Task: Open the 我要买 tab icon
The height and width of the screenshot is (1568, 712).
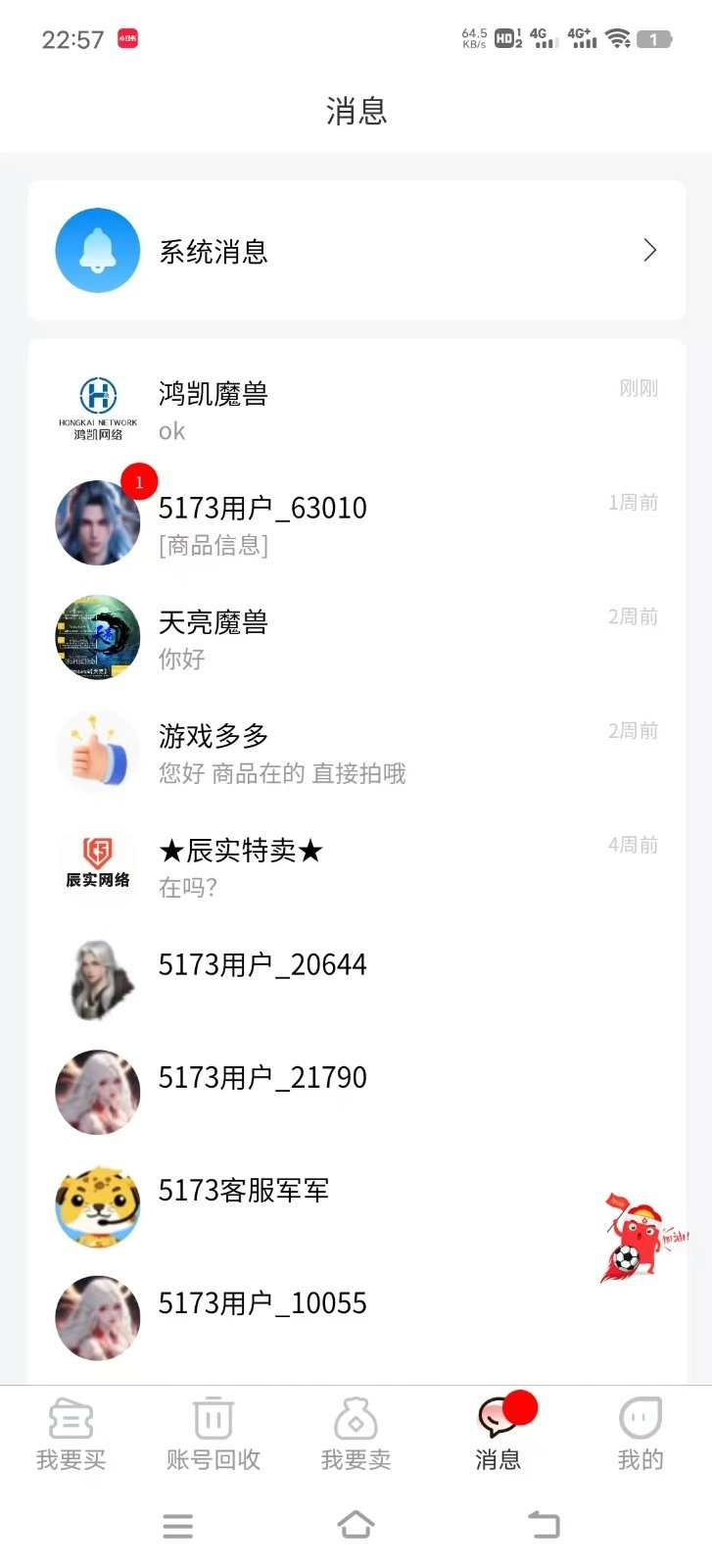Action: (70, 1415)
